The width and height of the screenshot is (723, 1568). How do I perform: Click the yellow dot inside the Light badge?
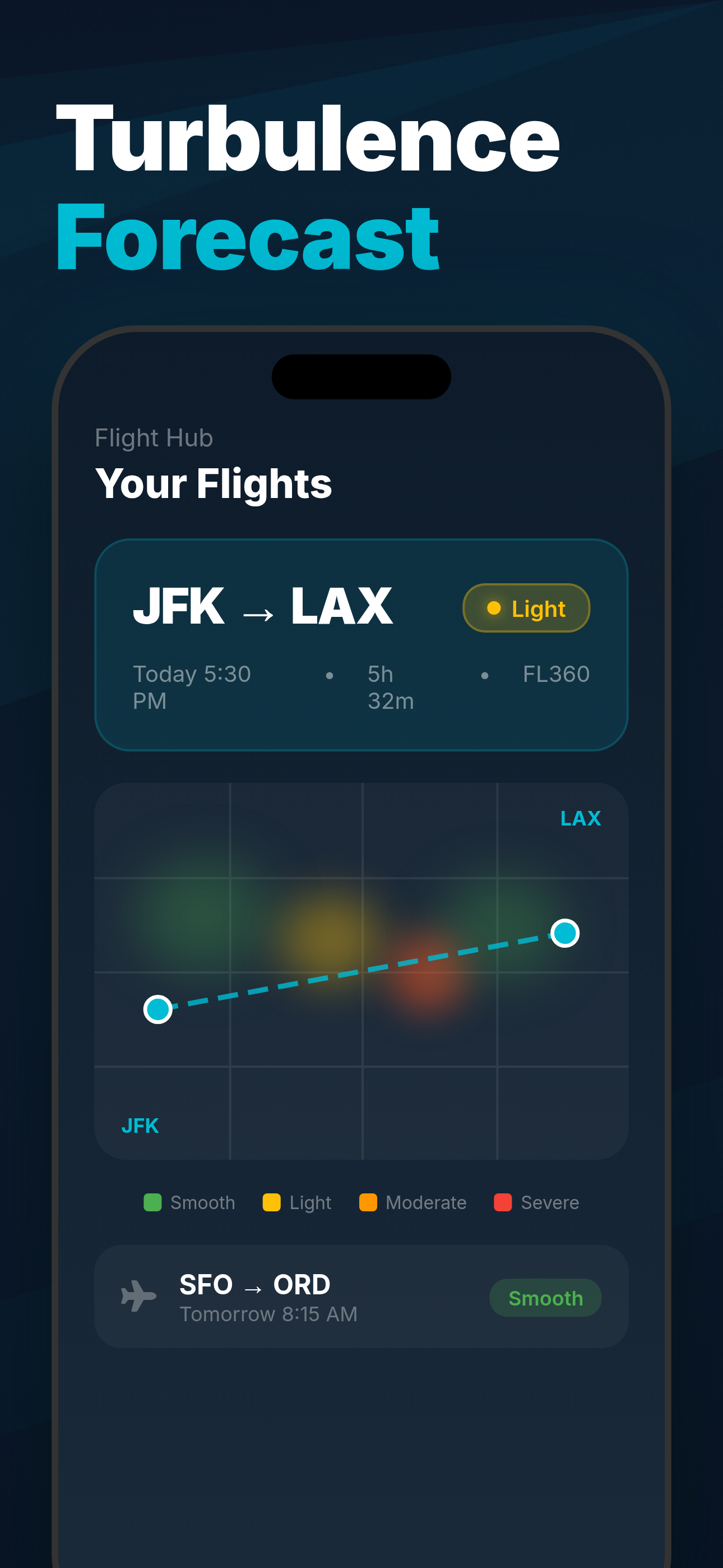click(x=494, y=607)
